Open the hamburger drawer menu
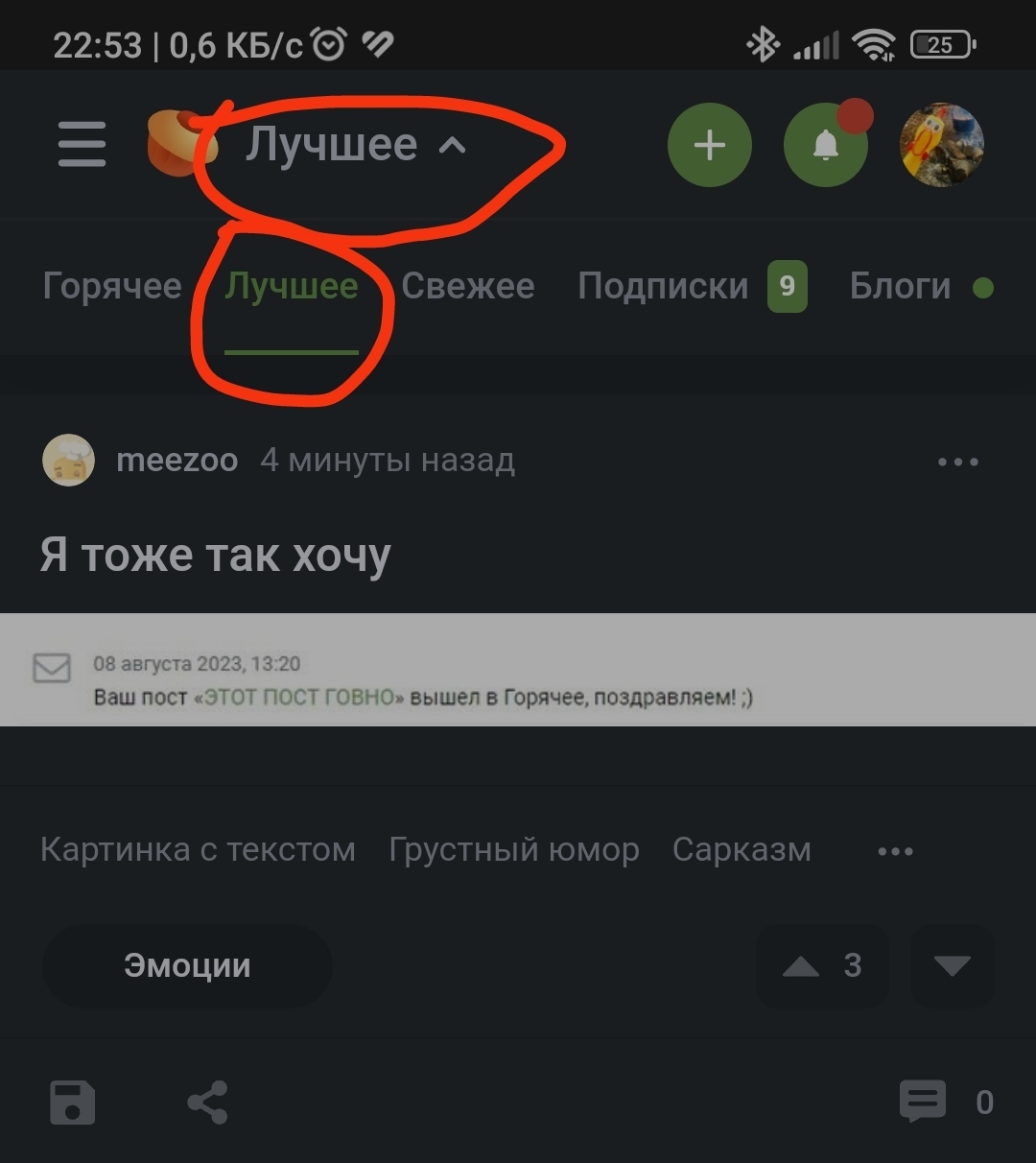Viewport: 1036px width, 1163px height. click(x=82, y=145)
